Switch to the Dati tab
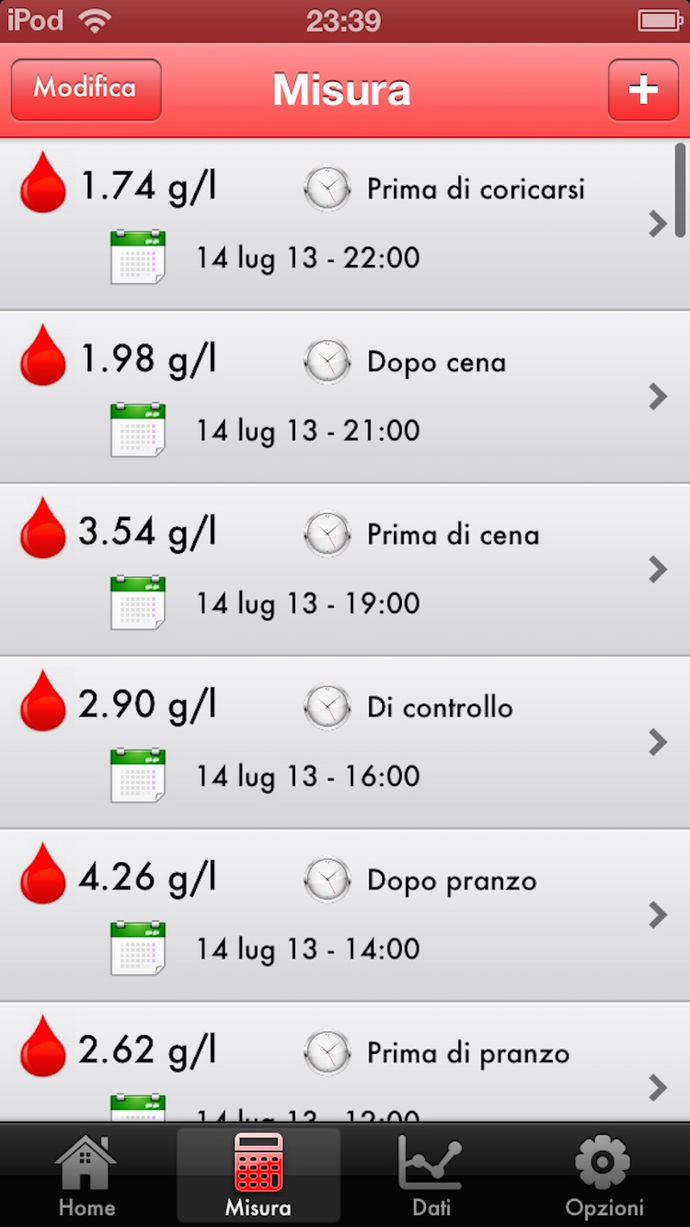This screenshot has height=1227, width=690. click(431, 1176)
